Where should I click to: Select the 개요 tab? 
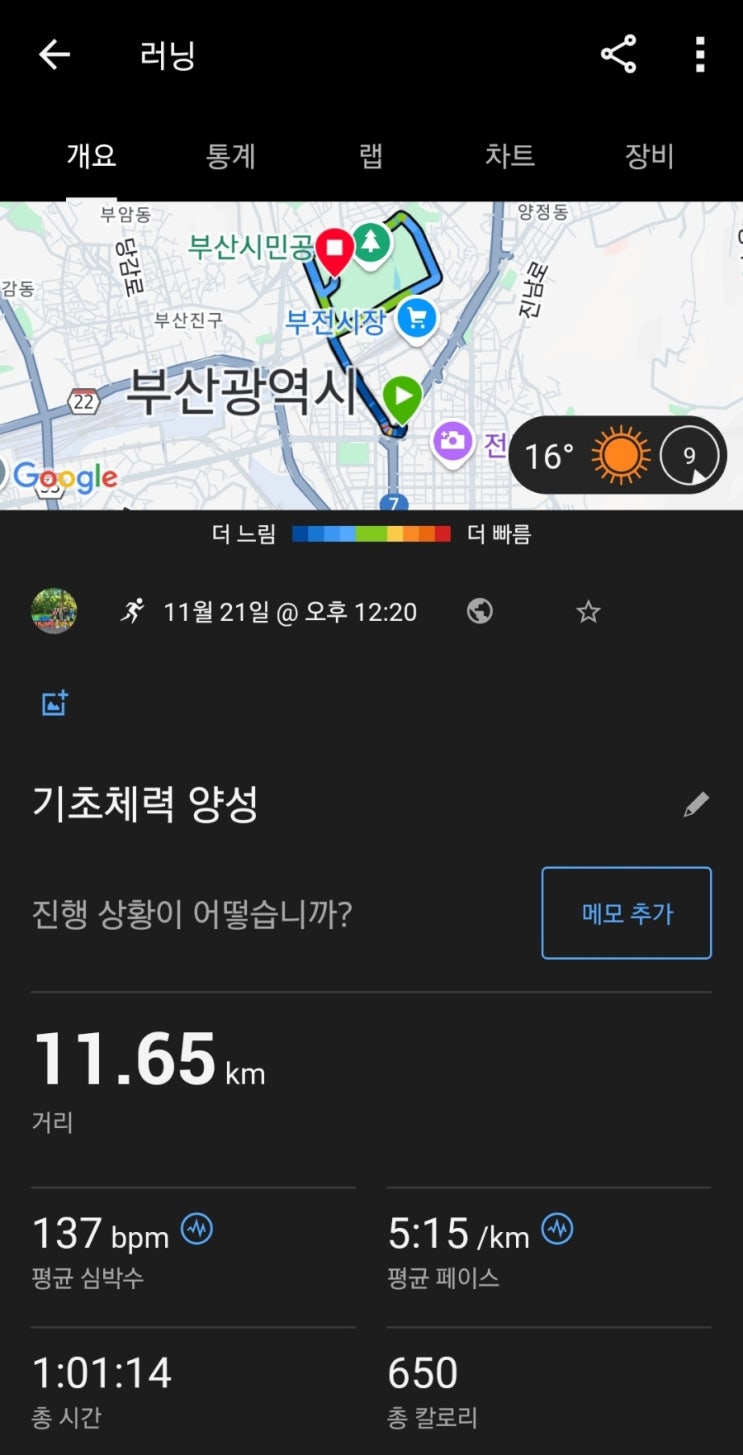tap(92, 157)
